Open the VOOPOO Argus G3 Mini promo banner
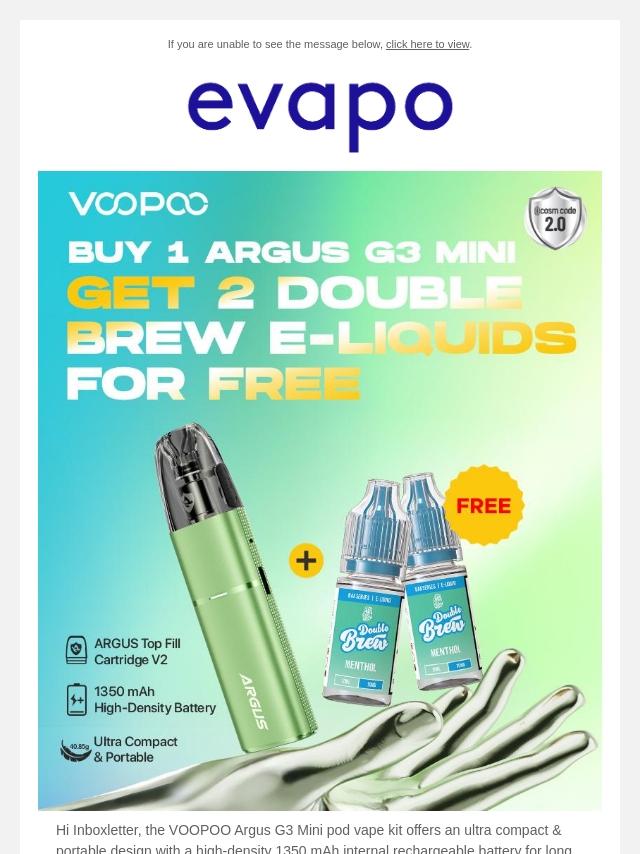 (320, 490)
